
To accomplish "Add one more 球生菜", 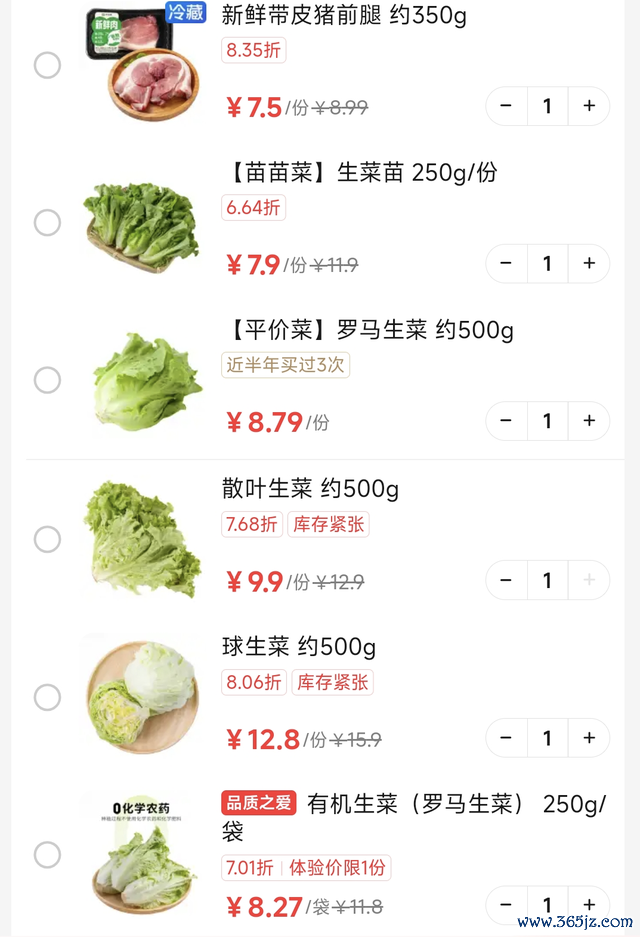I will click(x=589, y=738).
